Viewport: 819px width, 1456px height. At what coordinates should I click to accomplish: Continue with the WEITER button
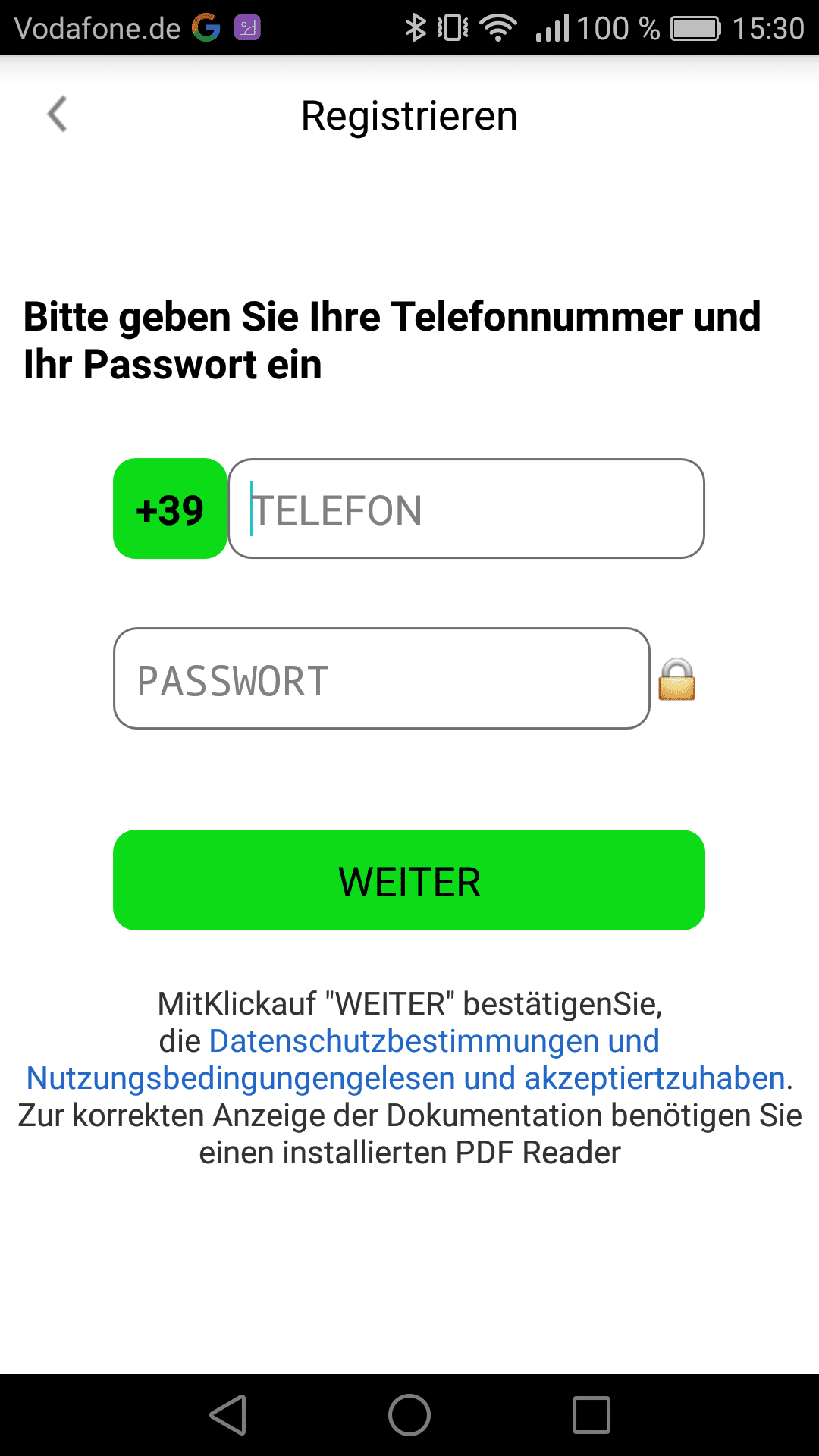409,880
